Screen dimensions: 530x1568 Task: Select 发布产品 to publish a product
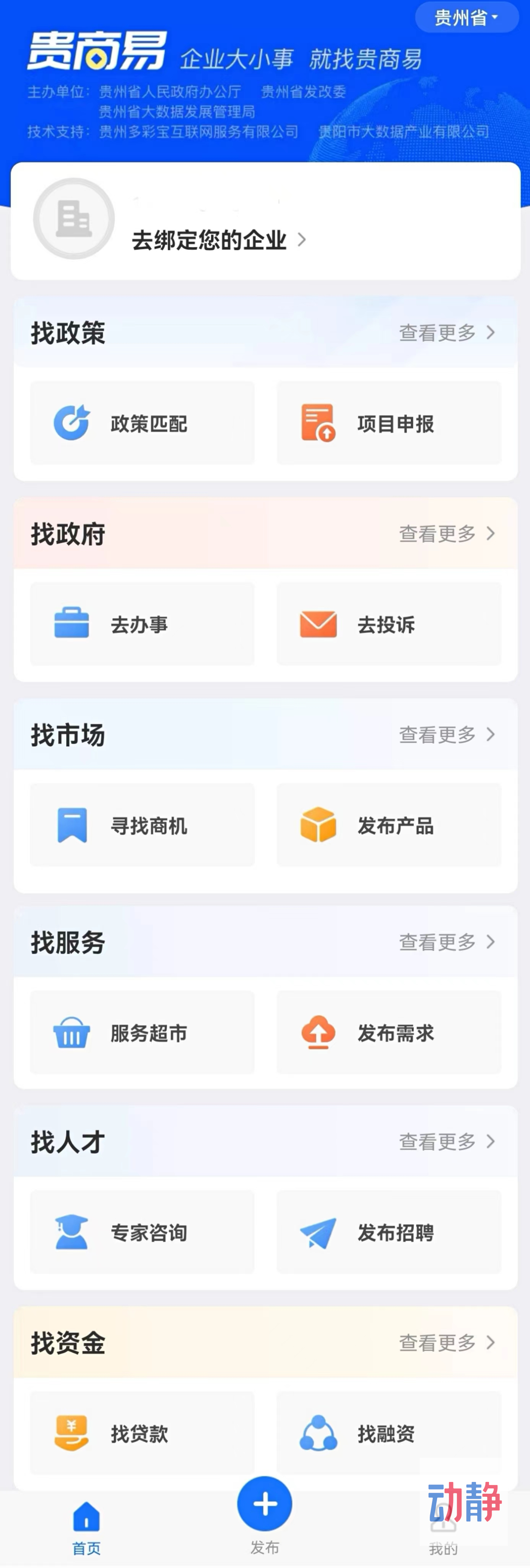coord(389,826)
